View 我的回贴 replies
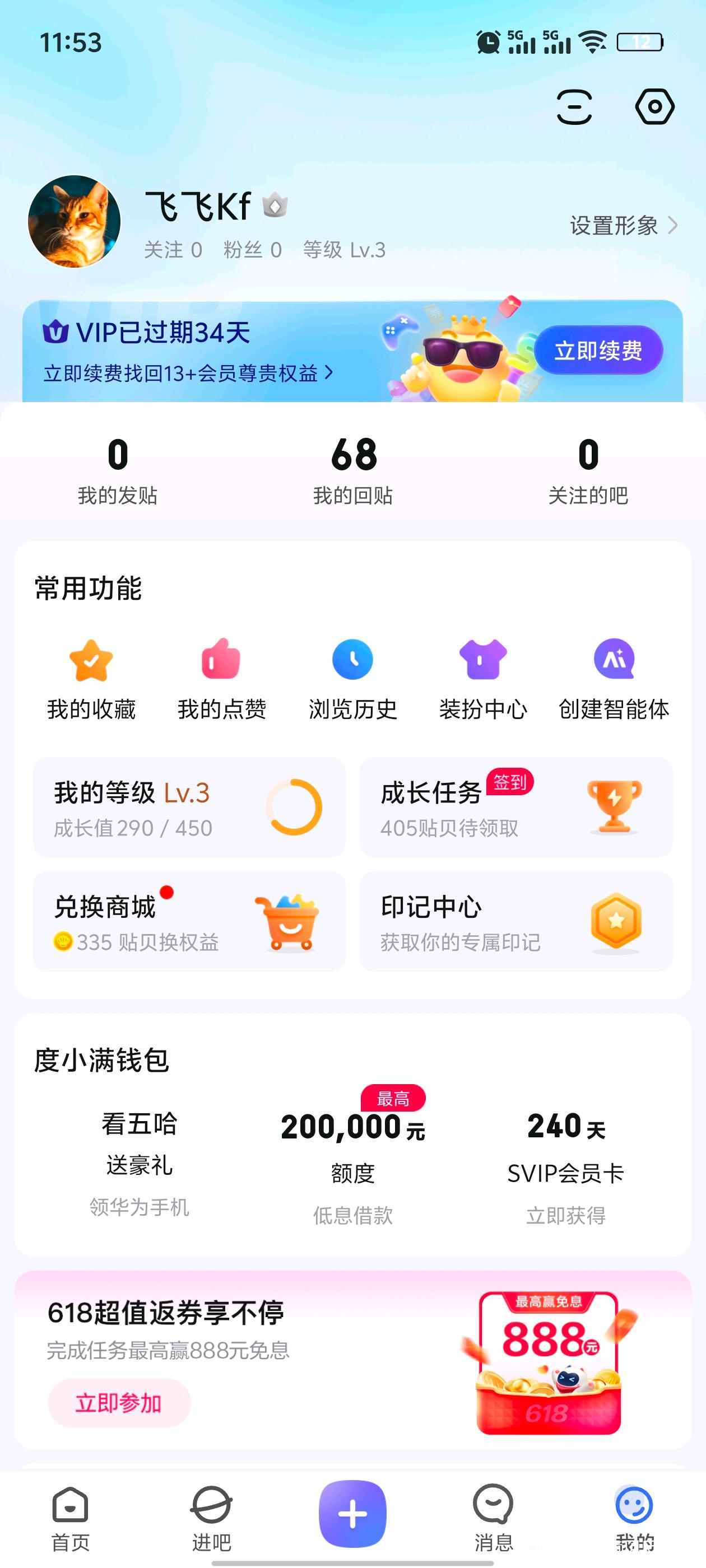The height and width of the screenshot is (1568, 706). click(354, 470)
